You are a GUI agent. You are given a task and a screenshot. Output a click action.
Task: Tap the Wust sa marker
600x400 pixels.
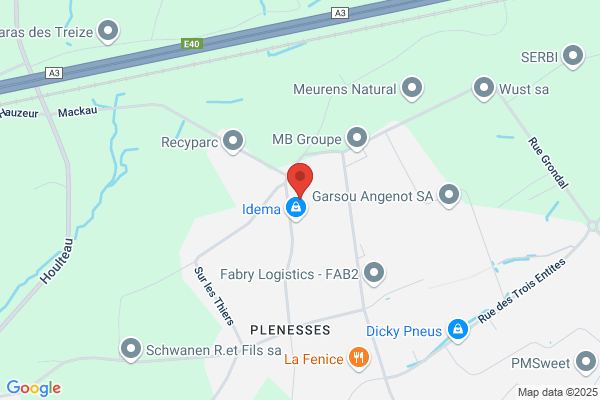pos(484,88)
